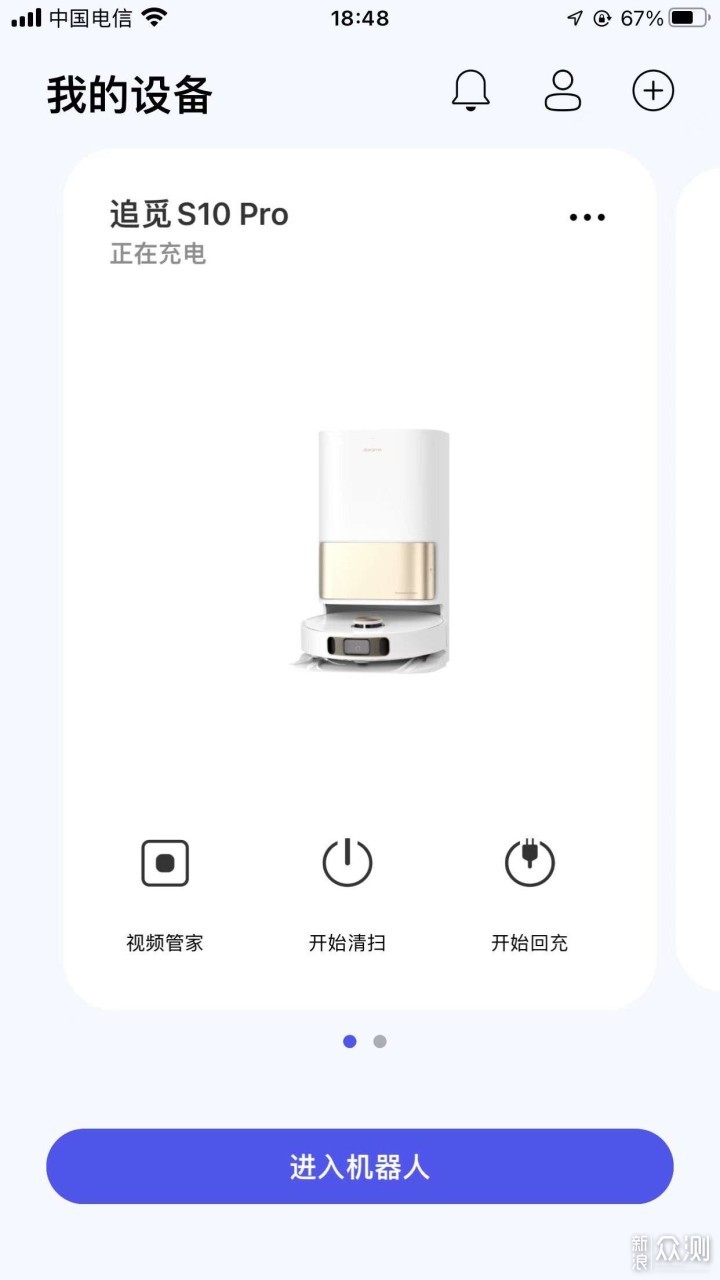This screenshot has width=720, height=1280.
Task: Open the three-dot menu for 追觅 S10 Pro
Action: 587,217
